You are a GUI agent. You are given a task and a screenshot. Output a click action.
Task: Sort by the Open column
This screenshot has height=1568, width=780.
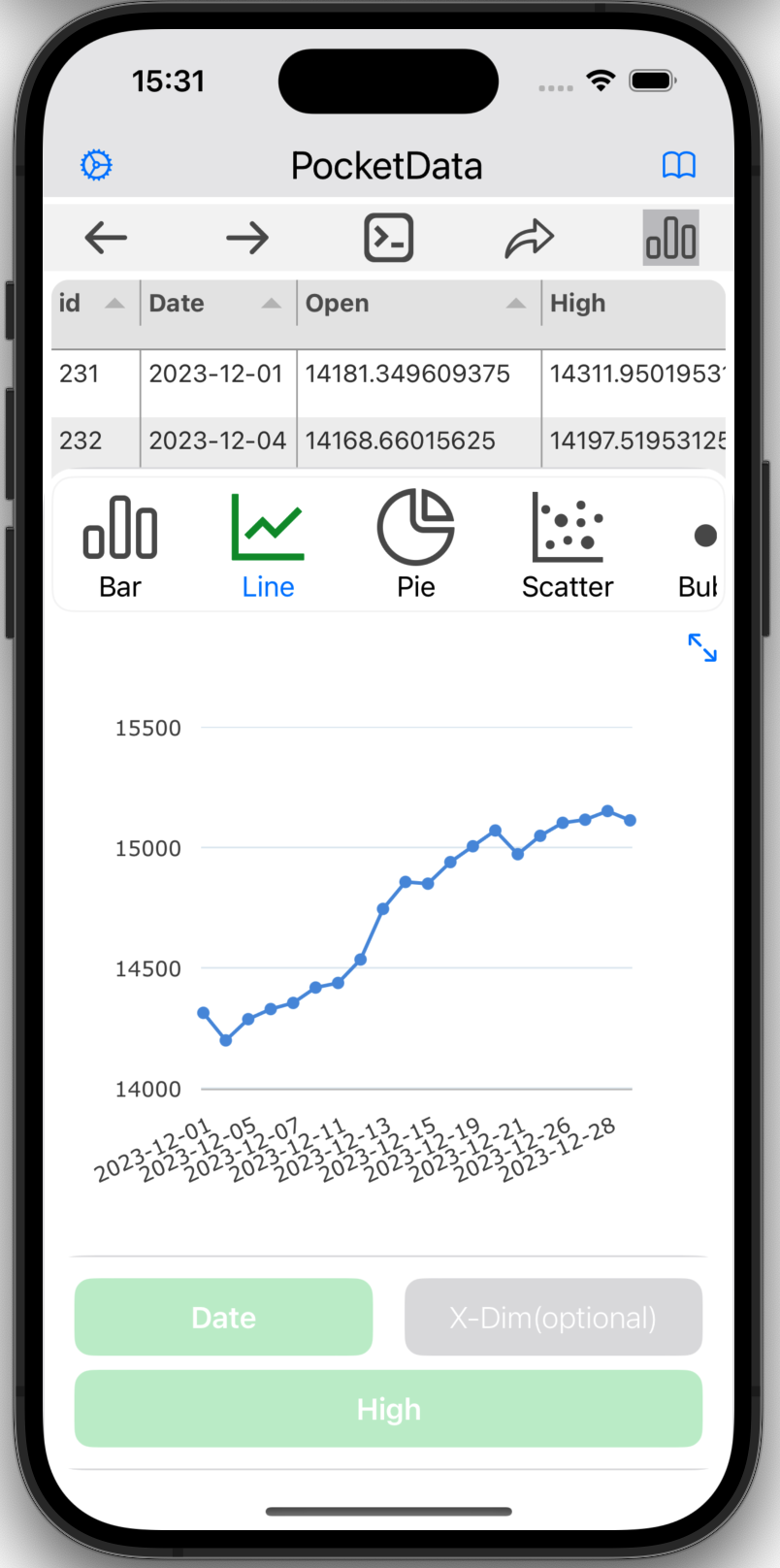[417, 304]
